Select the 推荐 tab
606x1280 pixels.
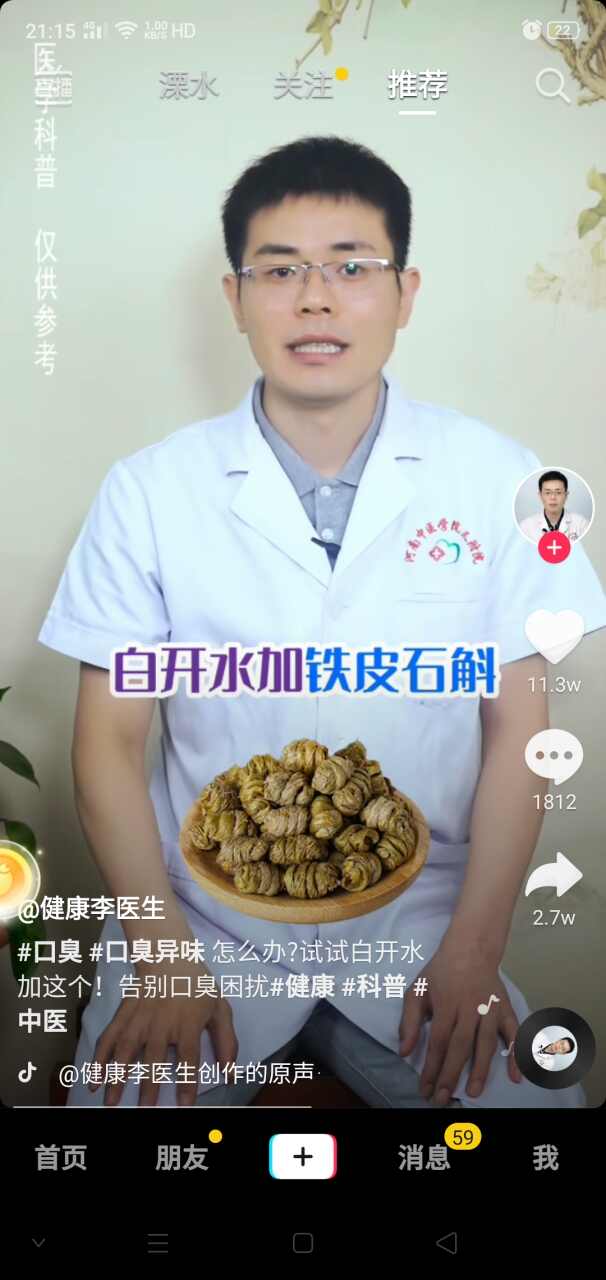(x=417, y=86)
